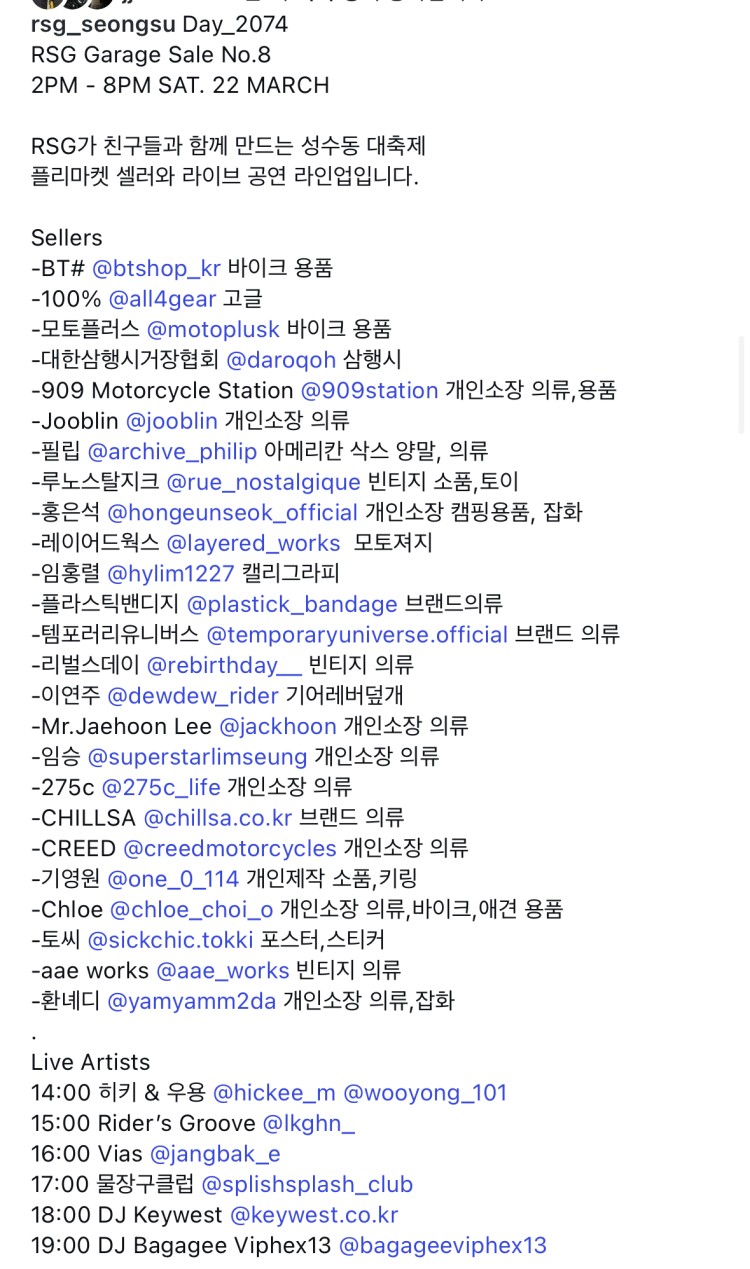Visit @temporaryuniverse.official profile

(357, 634)
